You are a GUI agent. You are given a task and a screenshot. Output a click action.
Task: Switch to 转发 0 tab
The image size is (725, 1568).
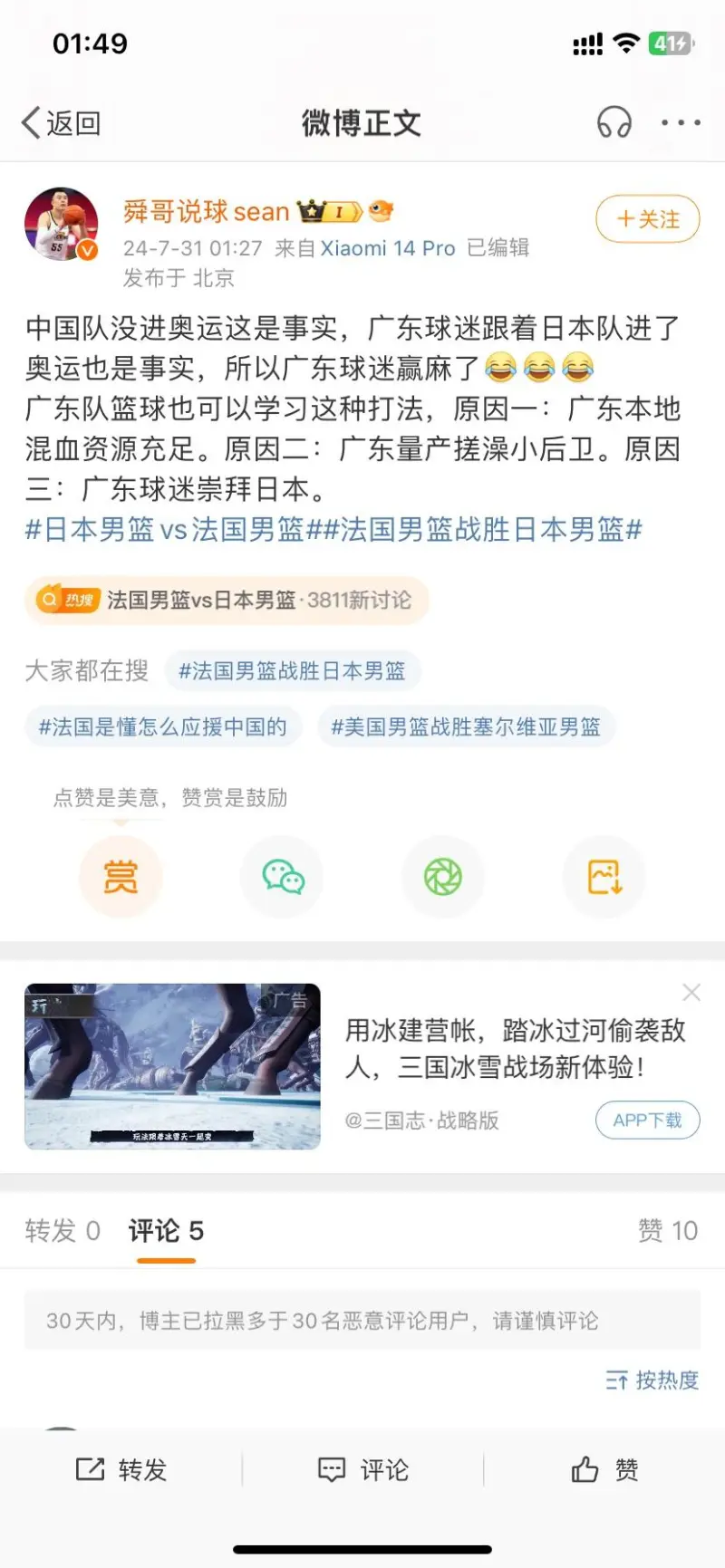click(x=63, y=1230)
